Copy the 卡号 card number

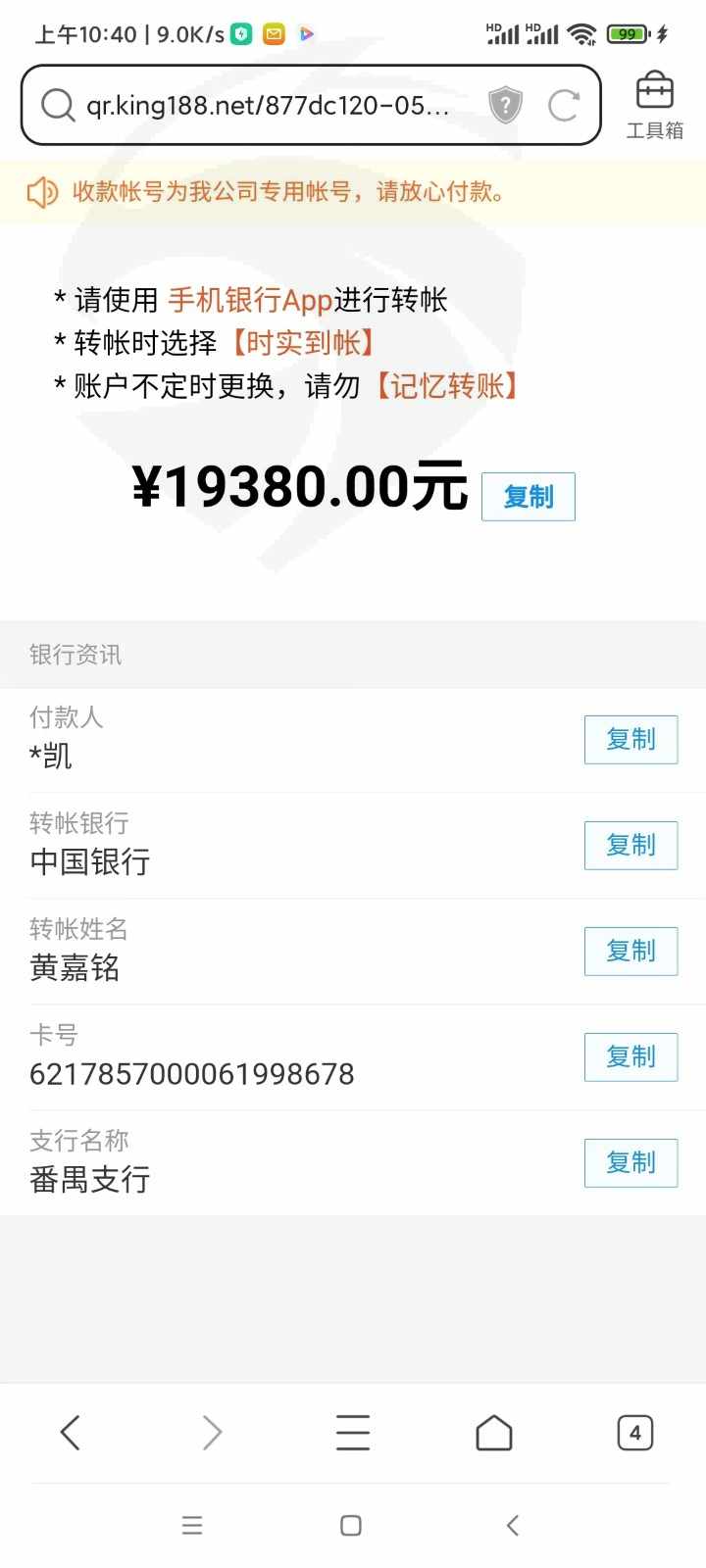click(x=630, y=1056)
